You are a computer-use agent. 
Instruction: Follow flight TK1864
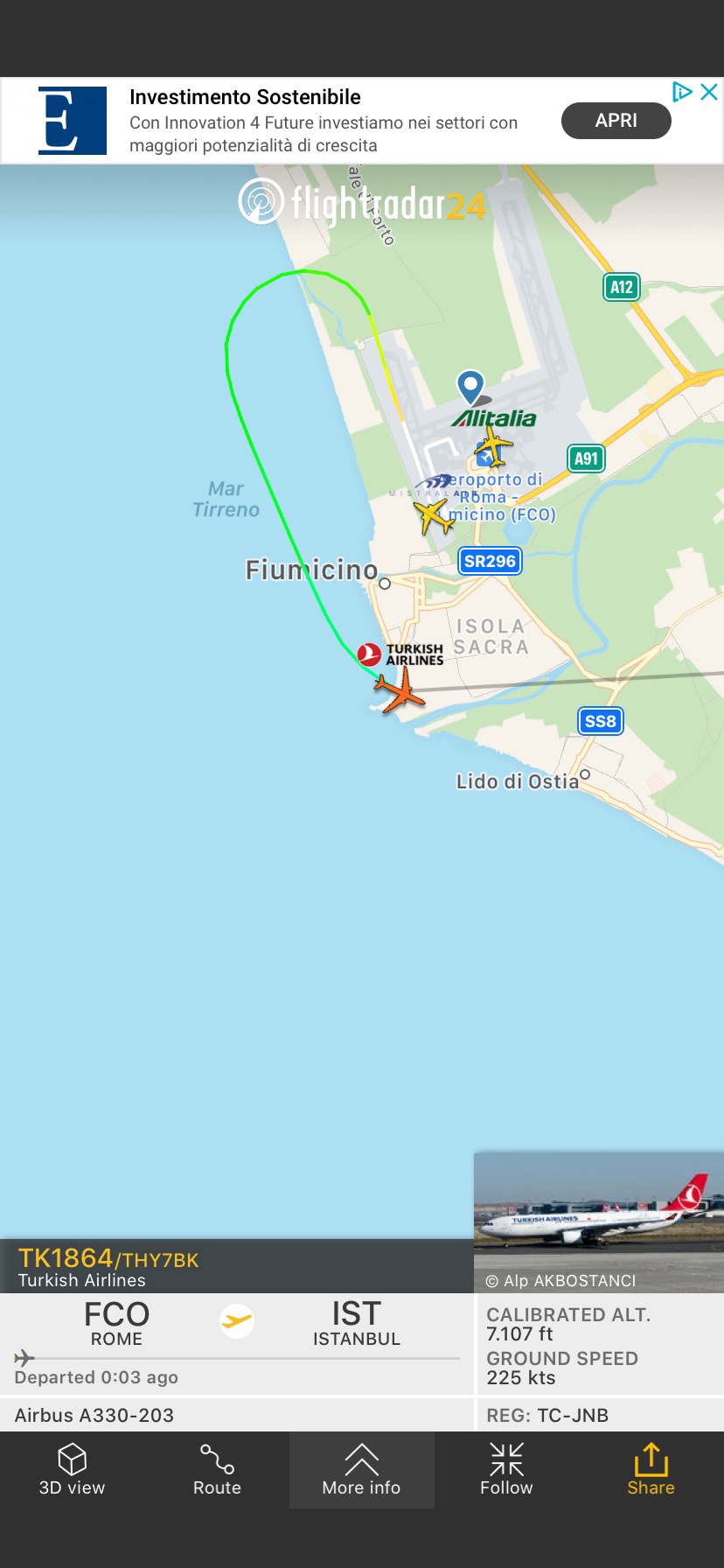pos(506,1470)
